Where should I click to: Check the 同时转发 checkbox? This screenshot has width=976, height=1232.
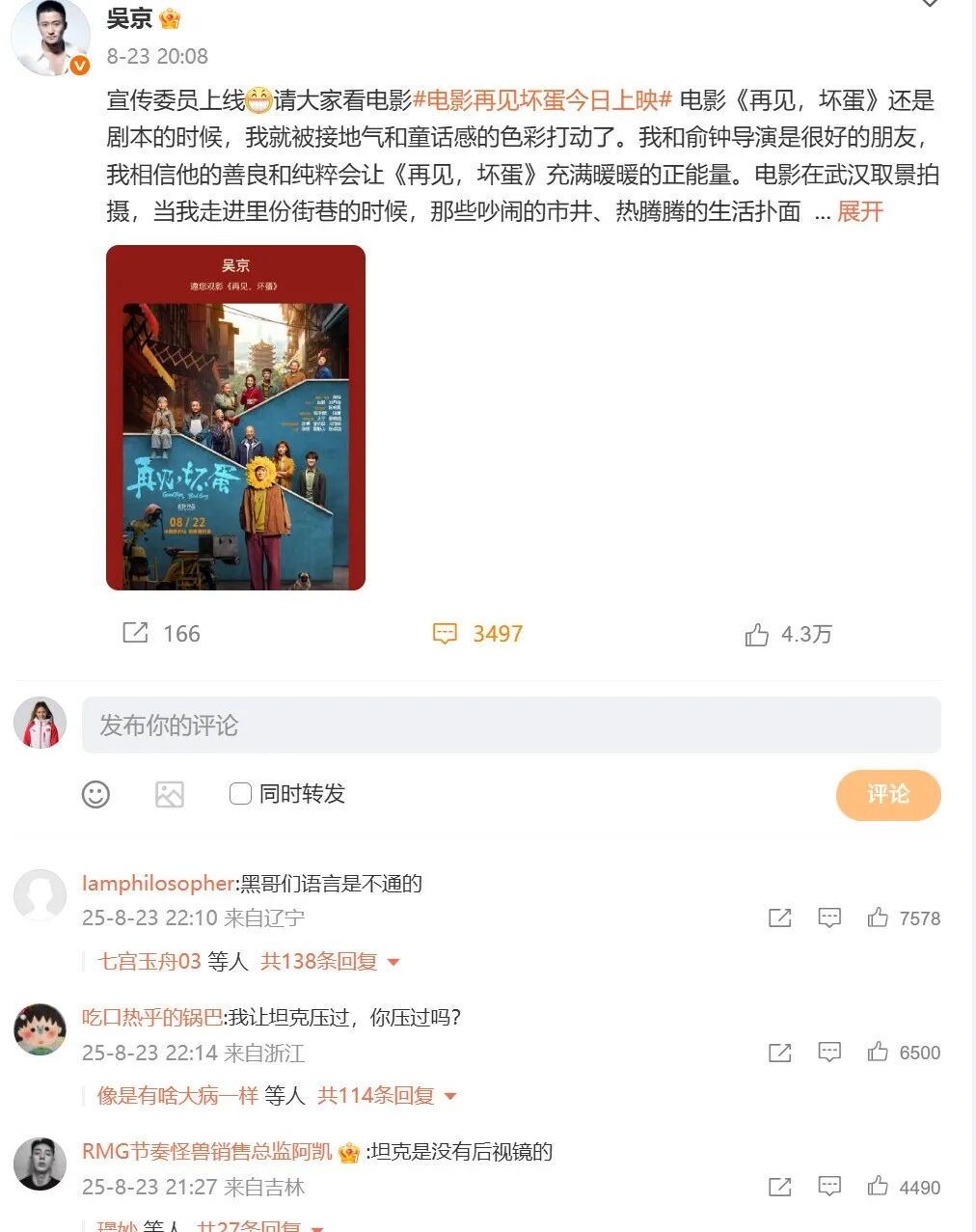(240, 794)
